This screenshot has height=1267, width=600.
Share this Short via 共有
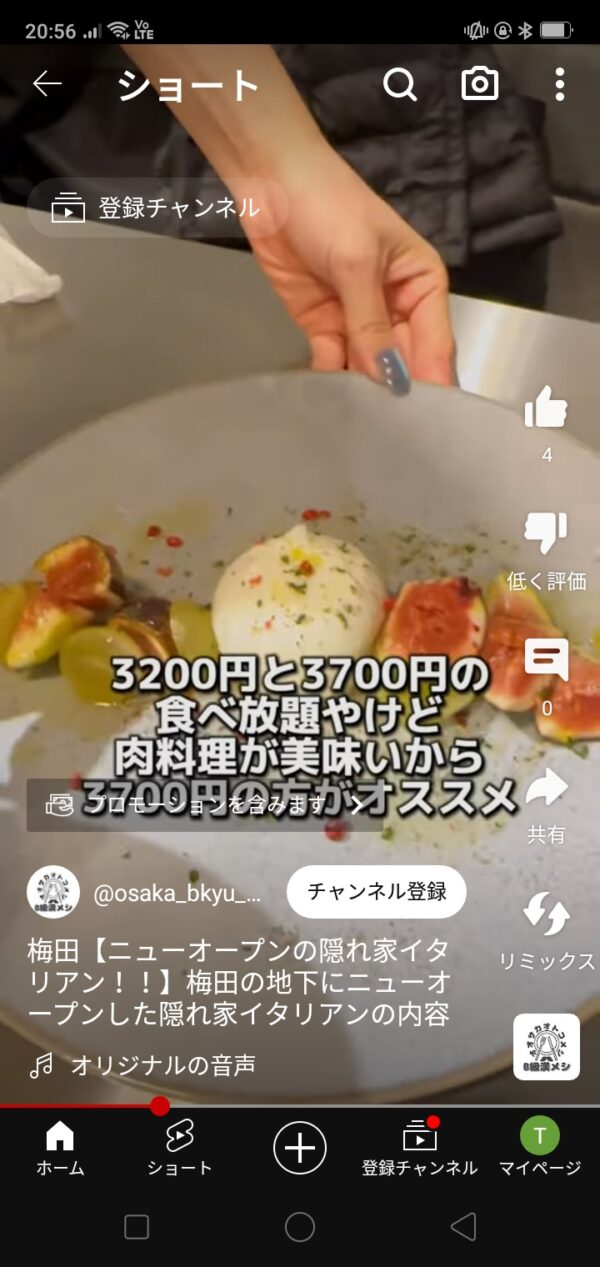coord(546,789)
